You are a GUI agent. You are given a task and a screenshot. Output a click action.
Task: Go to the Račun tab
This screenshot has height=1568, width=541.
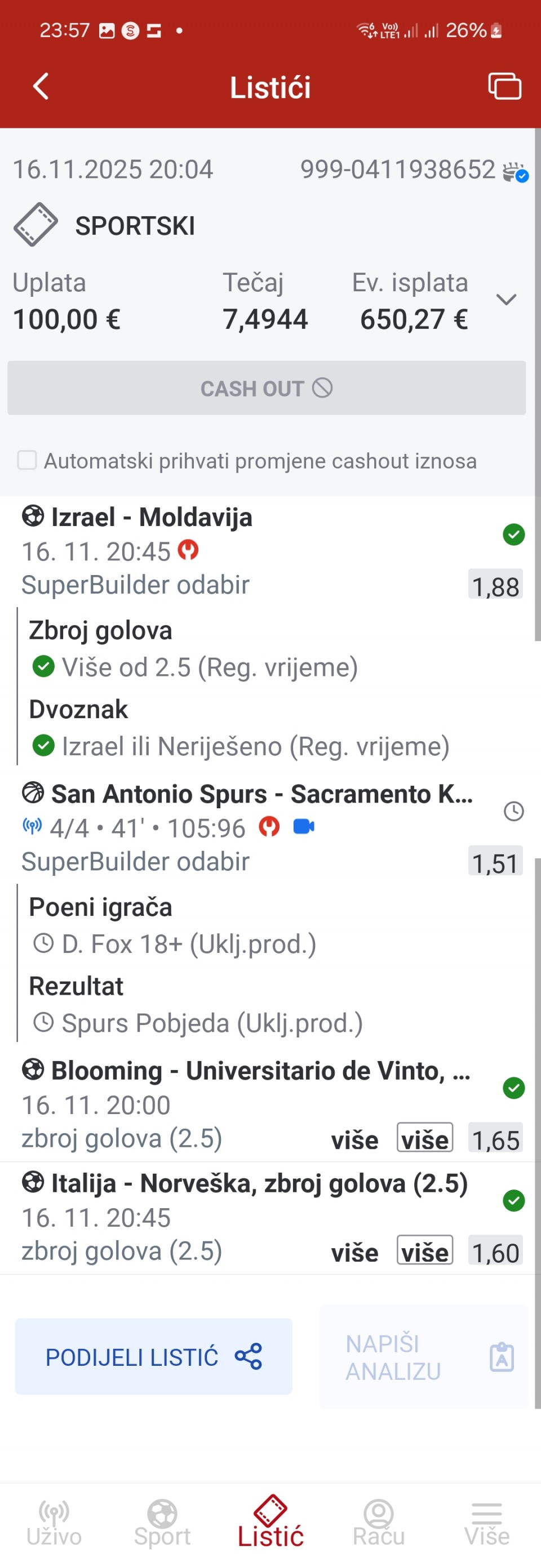pos(378,1524)
